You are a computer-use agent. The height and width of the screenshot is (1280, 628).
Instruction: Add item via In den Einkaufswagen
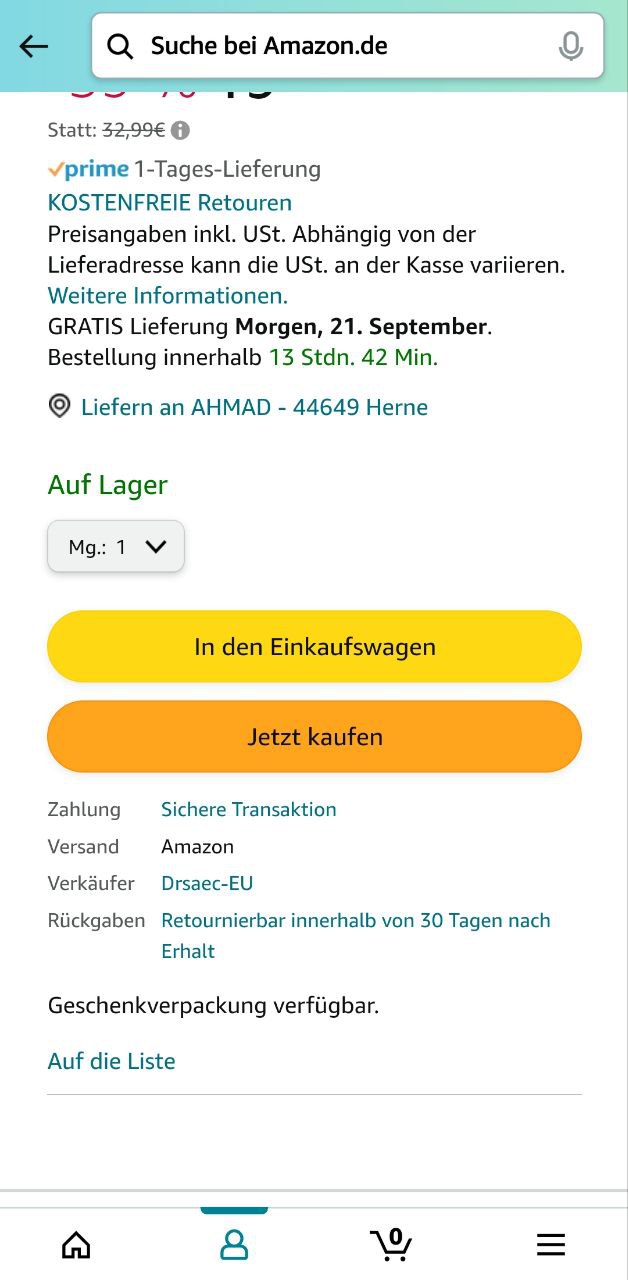(x=314, y=647)
